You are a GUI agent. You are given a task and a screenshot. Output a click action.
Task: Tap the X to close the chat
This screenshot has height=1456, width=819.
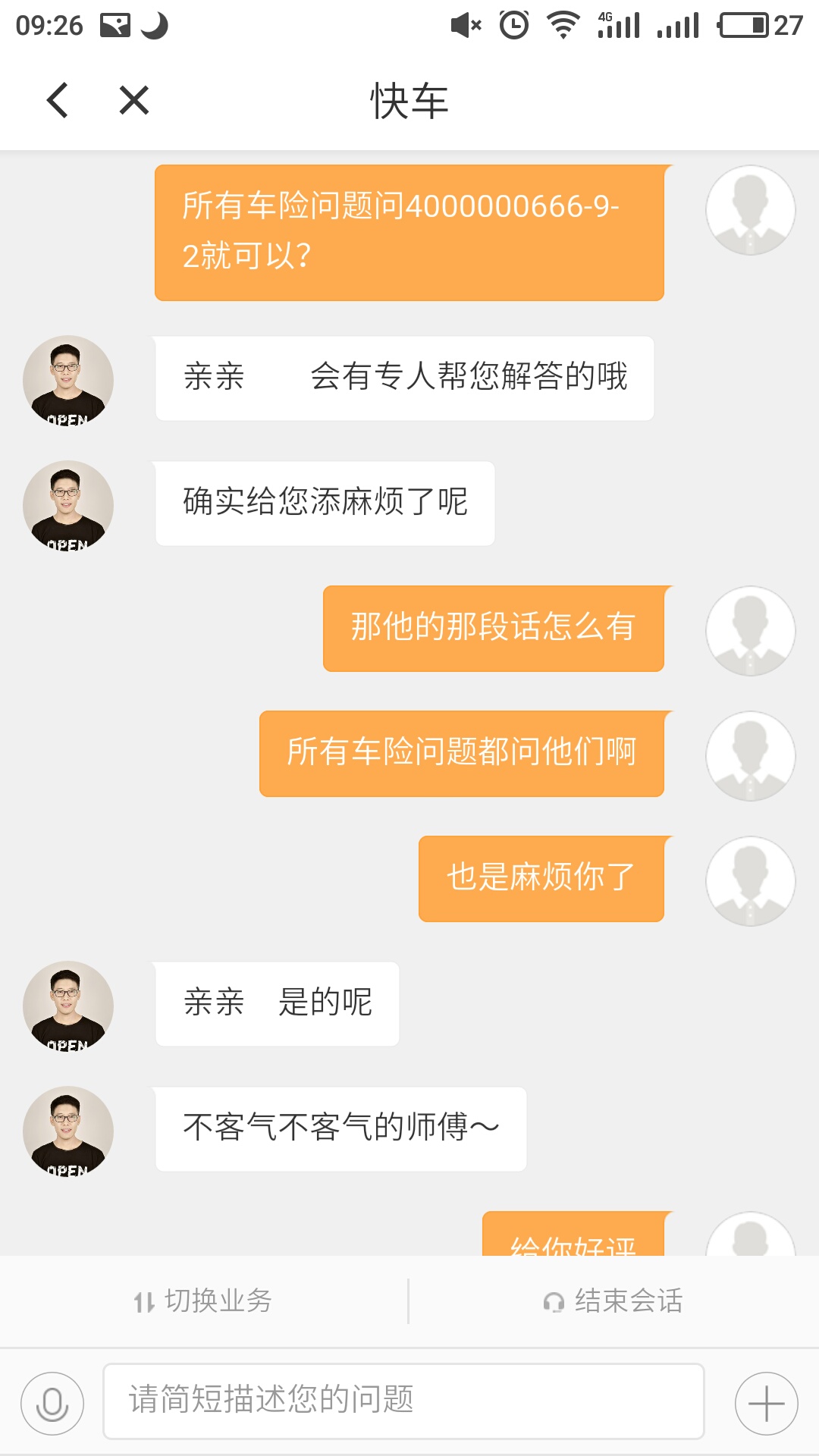click(x=131, y=99)
